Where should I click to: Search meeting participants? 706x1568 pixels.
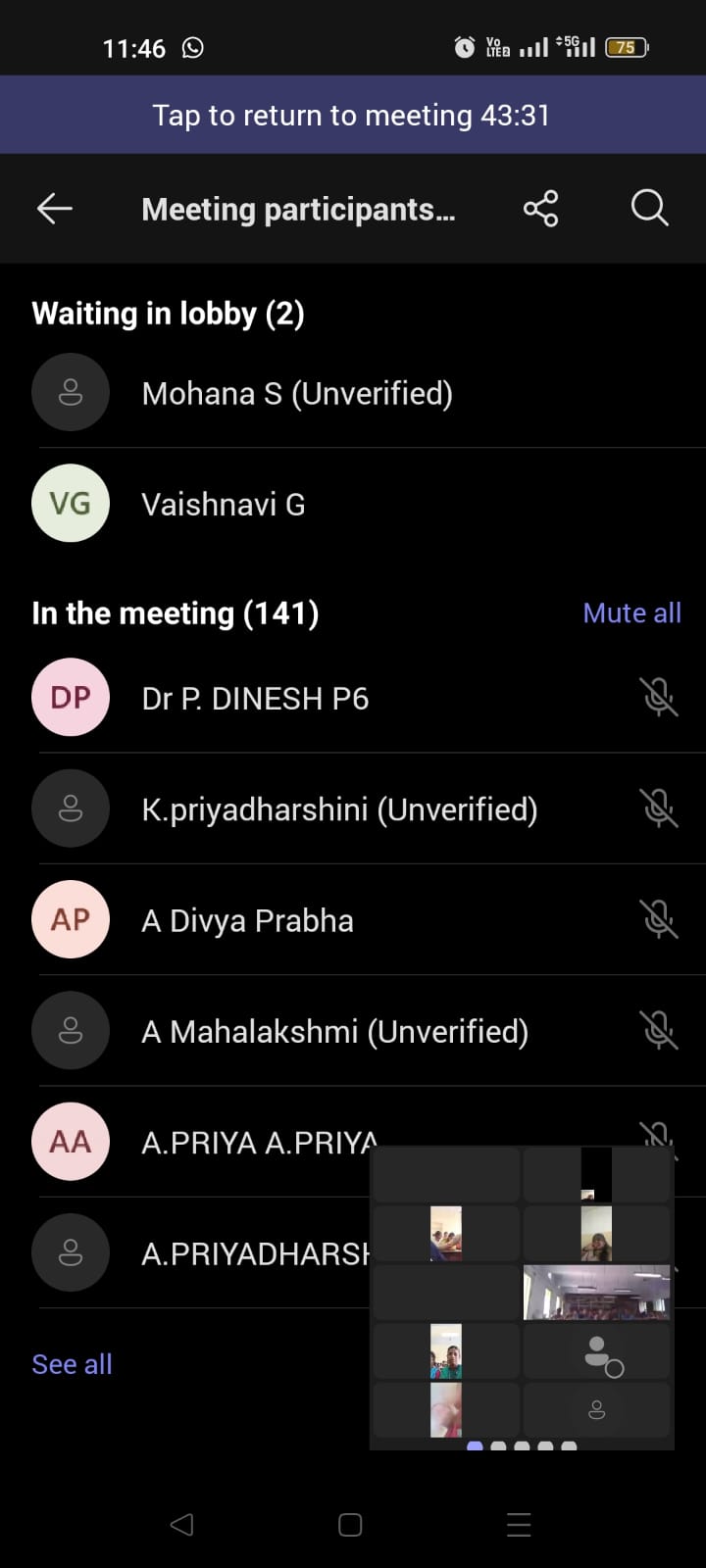click(x=649, y=208)
